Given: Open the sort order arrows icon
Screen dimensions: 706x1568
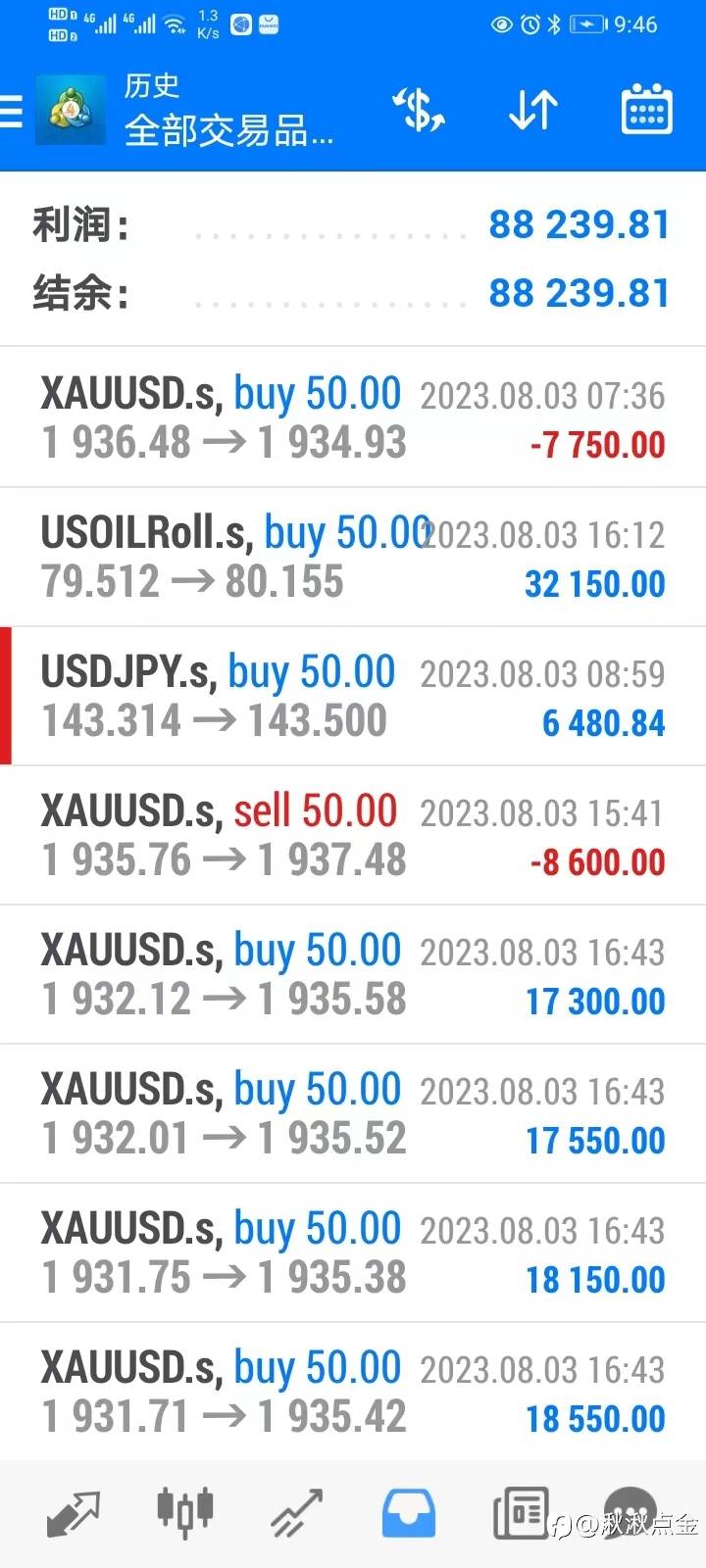Looking at the screenshot, I should coord(532,110).
